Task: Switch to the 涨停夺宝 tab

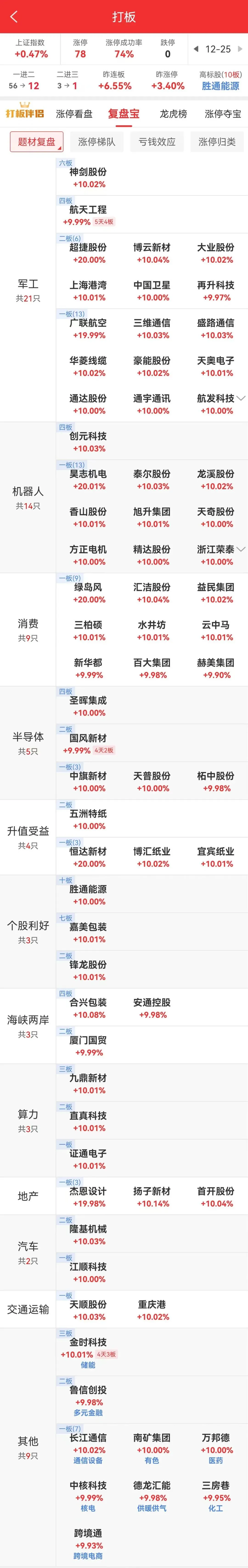Action: pyautogui.click(x=223, y=114)
